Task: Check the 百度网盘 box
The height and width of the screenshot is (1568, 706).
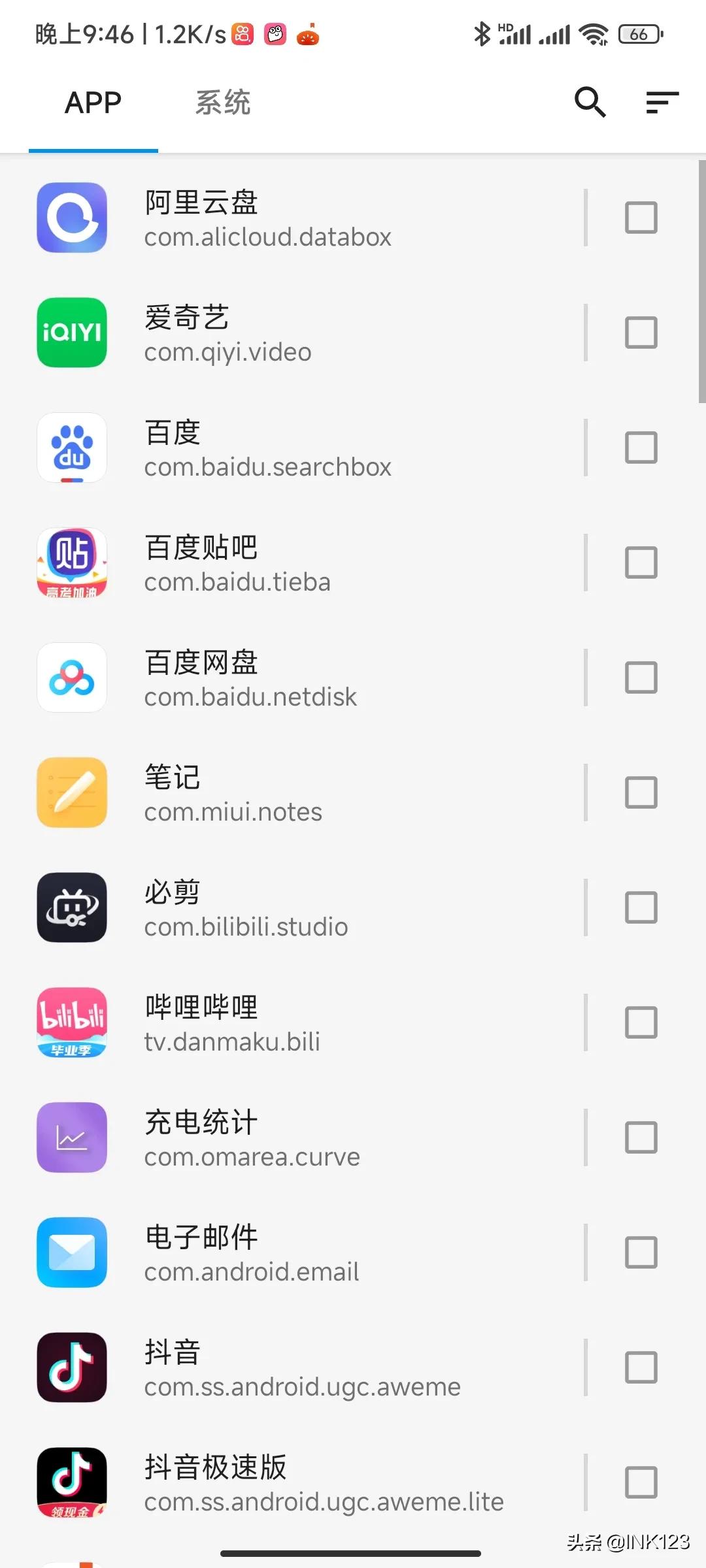Action: pos(641,678)
